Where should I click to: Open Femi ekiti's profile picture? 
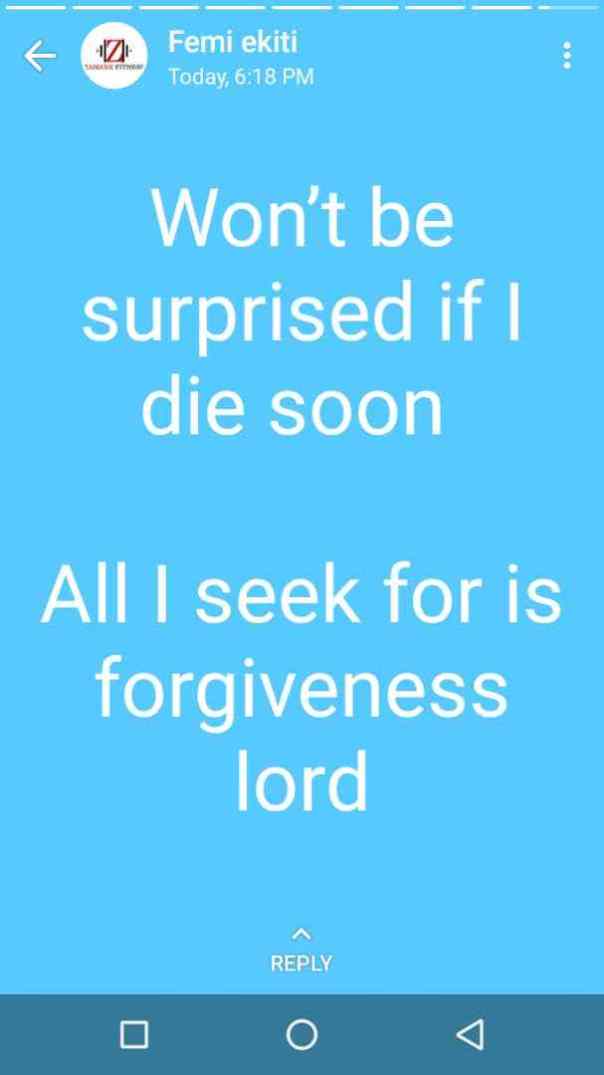click(x=113, y=56)
